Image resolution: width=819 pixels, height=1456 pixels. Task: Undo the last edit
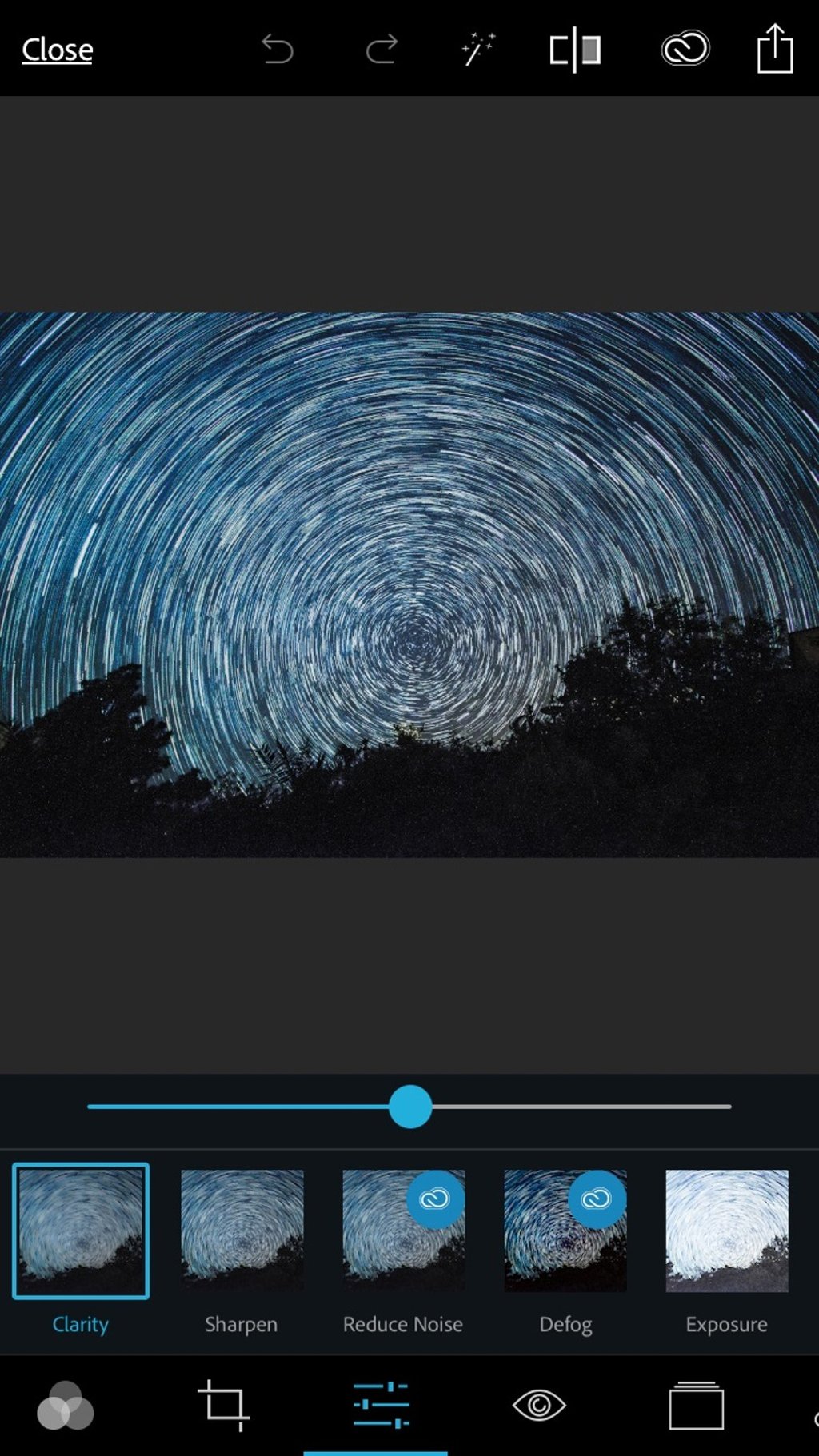[x=278, y=50]
